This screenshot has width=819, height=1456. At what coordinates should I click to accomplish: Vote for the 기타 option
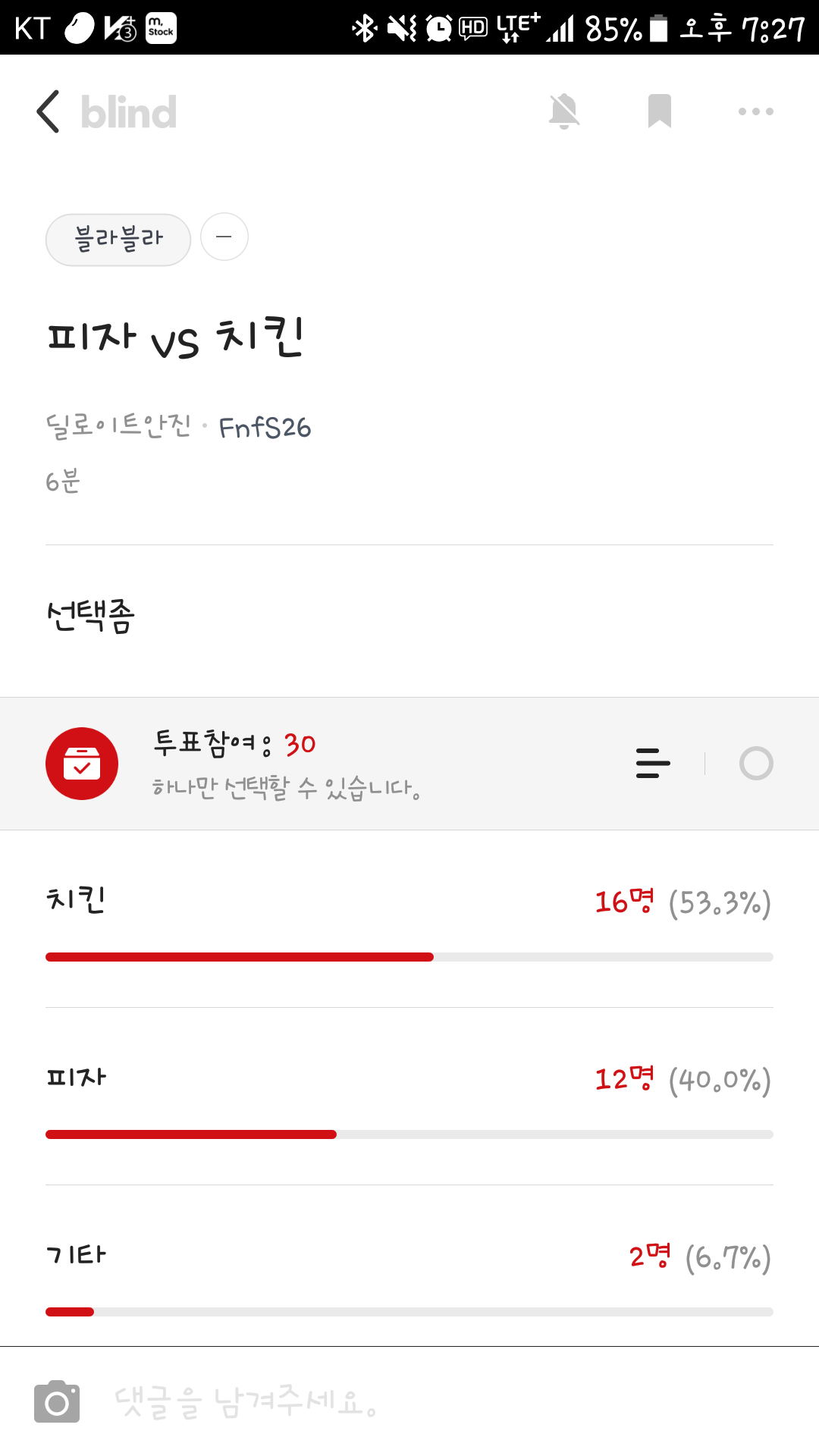click(x=409, y=1274)
